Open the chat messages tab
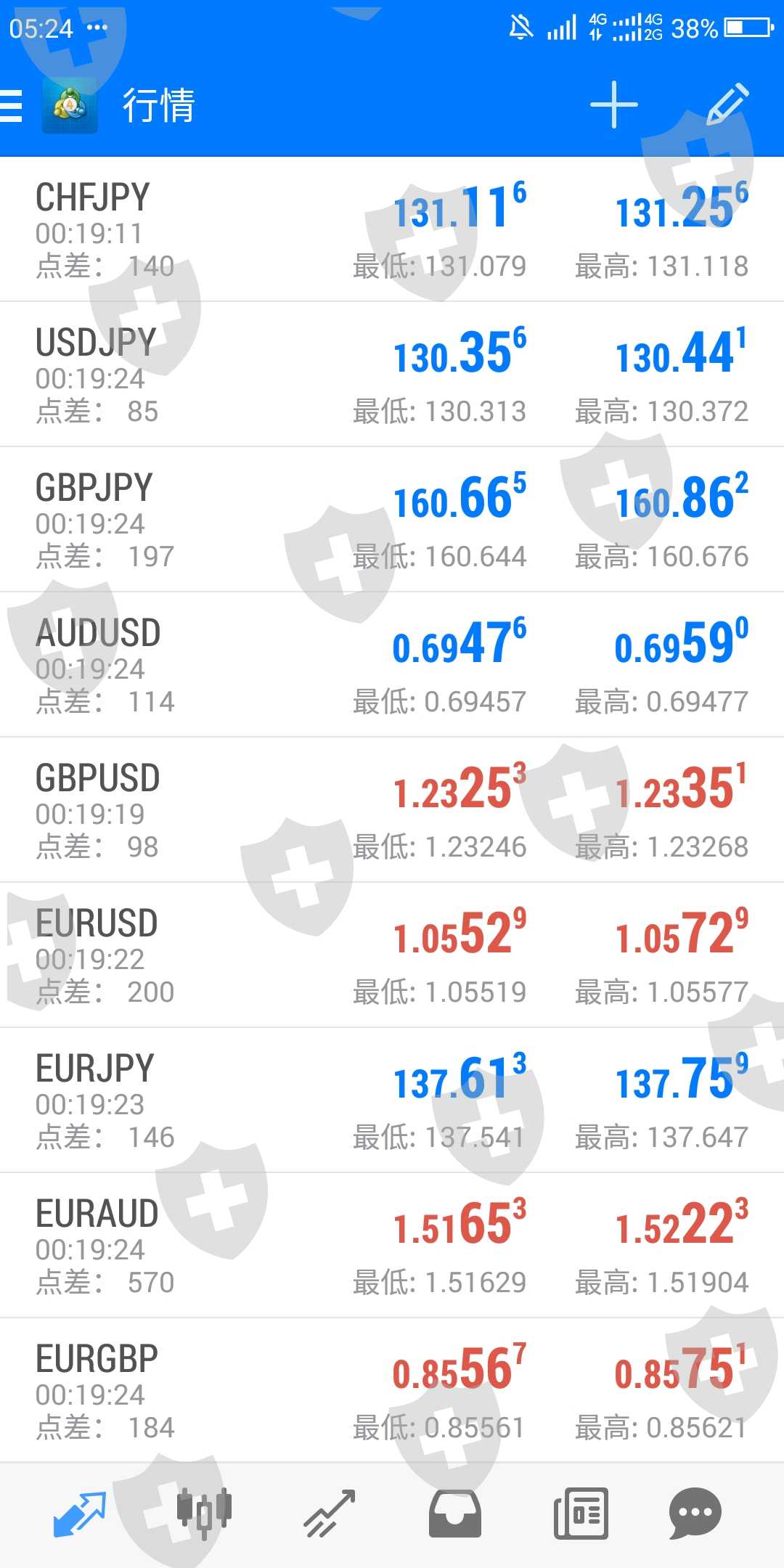The image size is (784, 1568). pos(695,1514)
